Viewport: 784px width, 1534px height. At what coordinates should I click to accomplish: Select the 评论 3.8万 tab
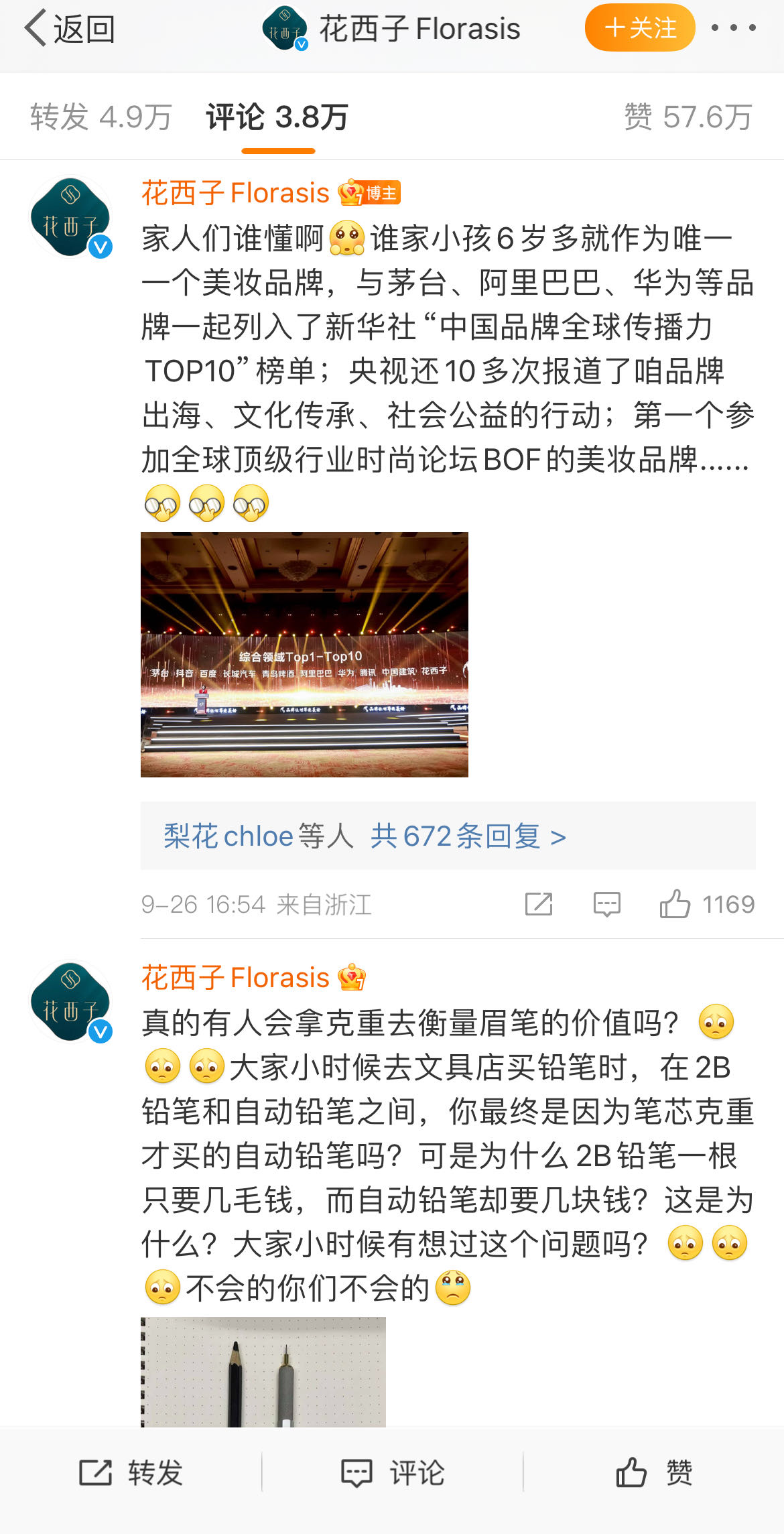click(277, 117)
